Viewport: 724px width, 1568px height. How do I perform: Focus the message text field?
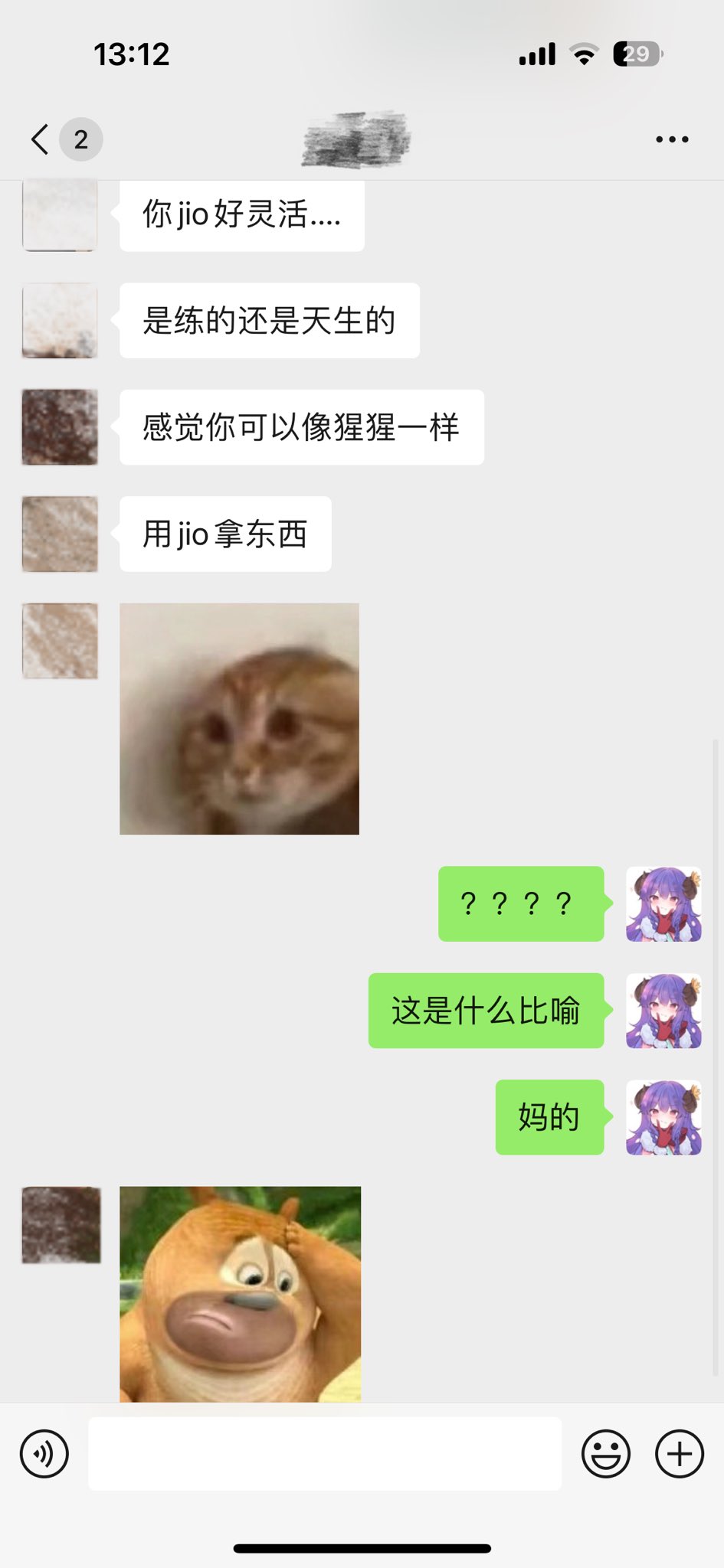tap(325, 1453)
